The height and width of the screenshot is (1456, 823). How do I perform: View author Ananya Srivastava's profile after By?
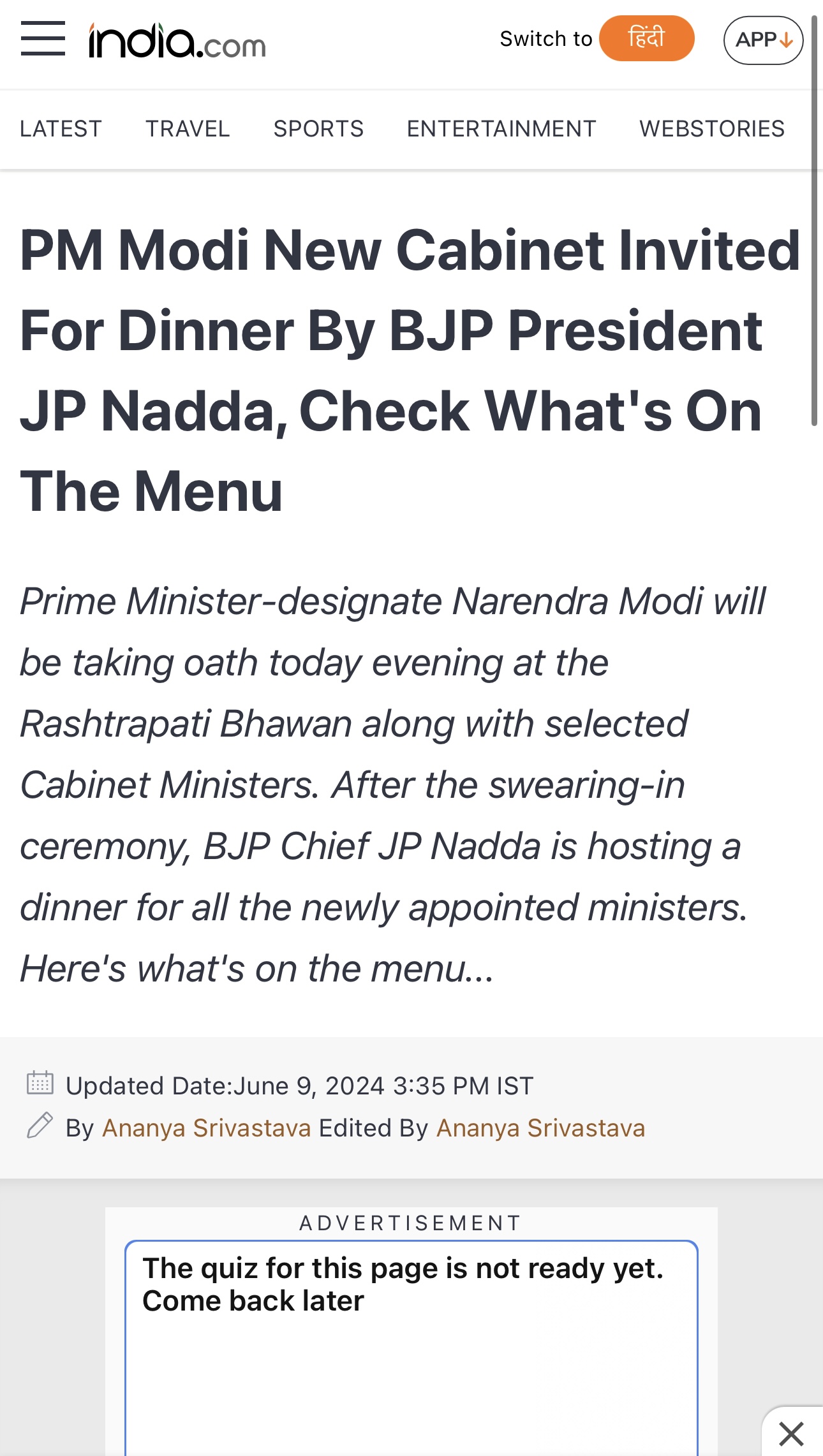(x=207, y=1128)
